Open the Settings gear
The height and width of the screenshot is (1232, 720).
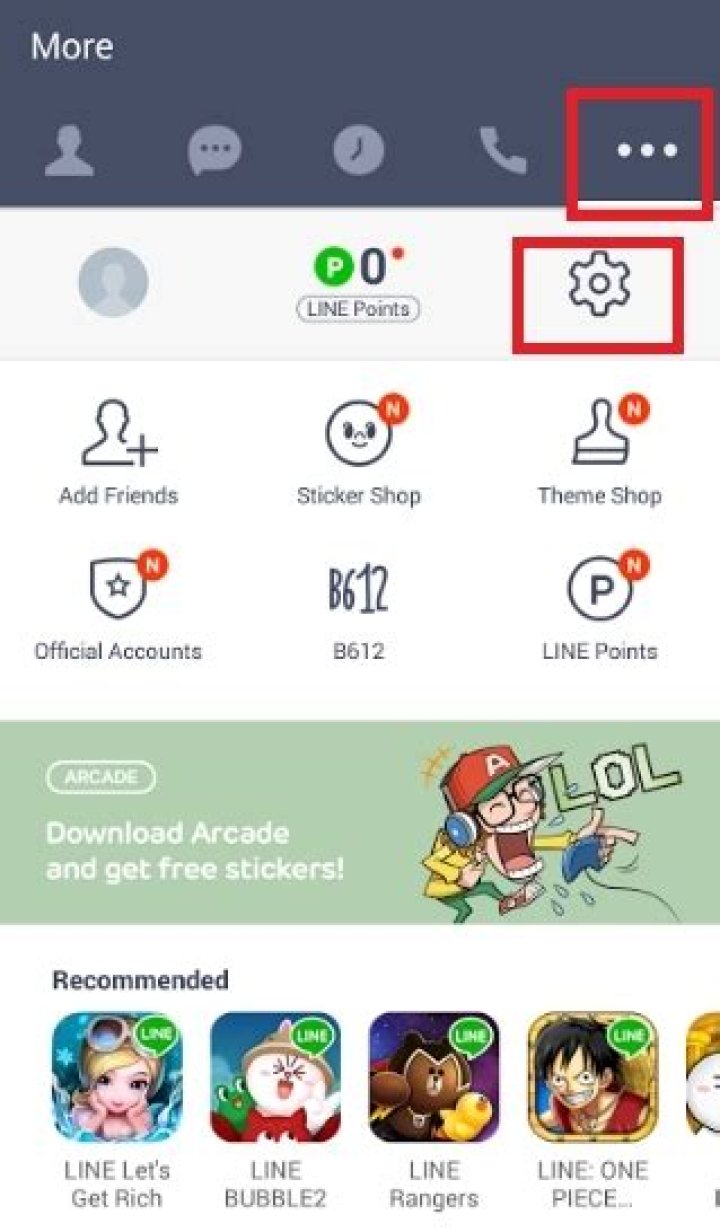pos(599,284)
